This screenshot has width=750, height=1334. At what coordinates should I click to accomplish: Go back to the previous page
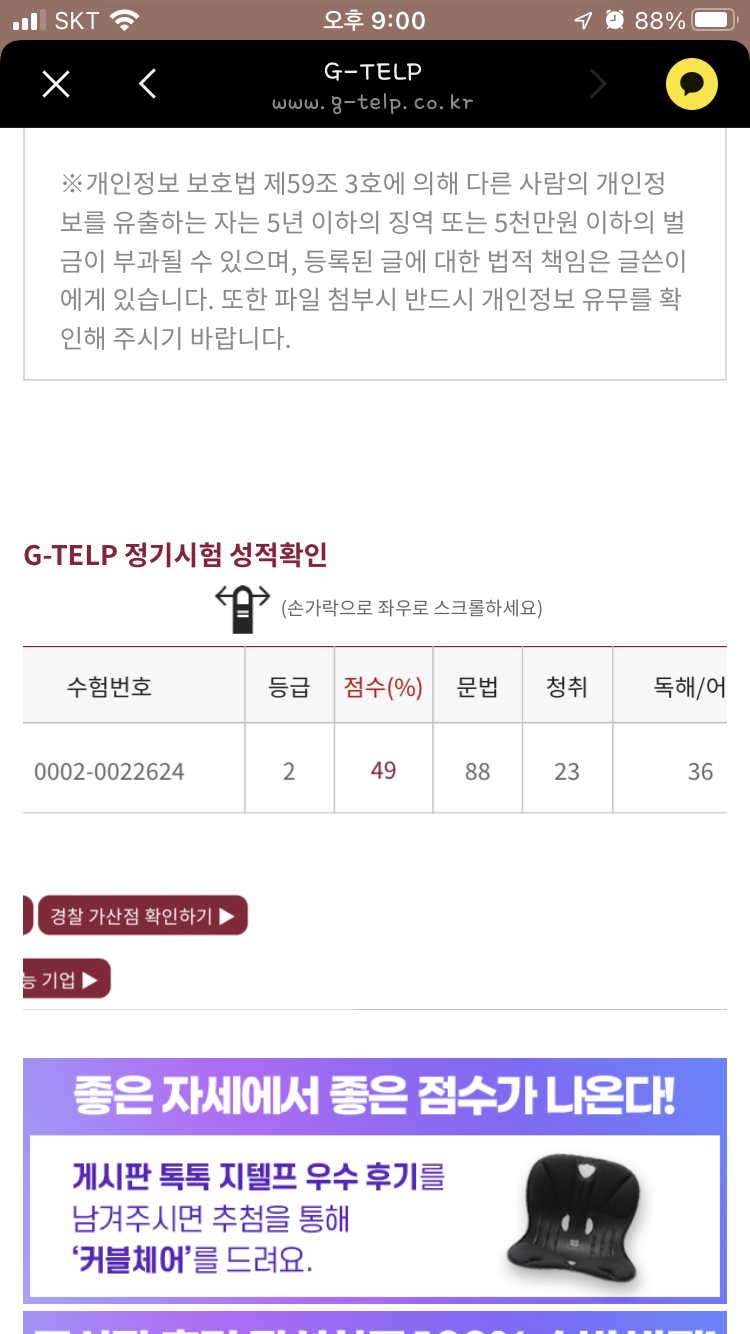click(147, 85)
